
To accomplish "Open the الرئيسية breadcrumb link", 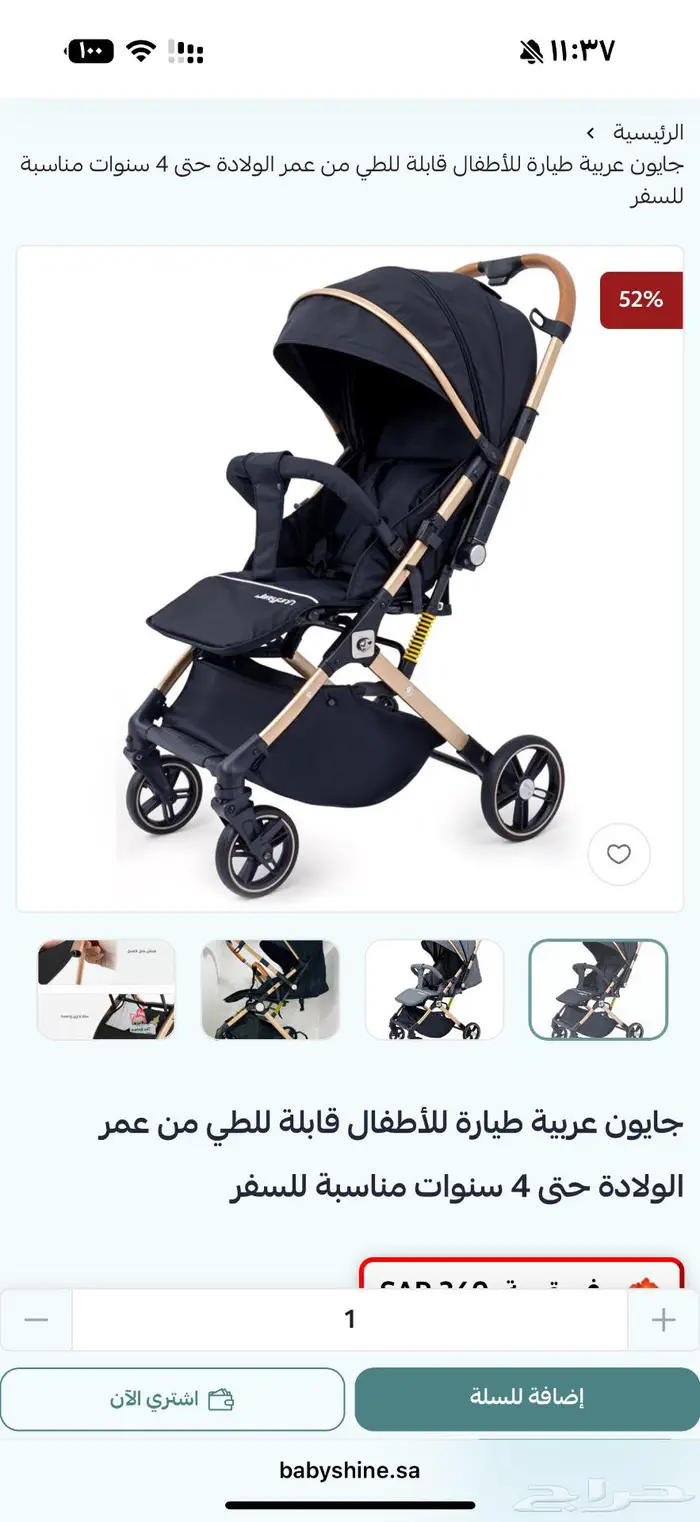I will [x=648, y=132].
